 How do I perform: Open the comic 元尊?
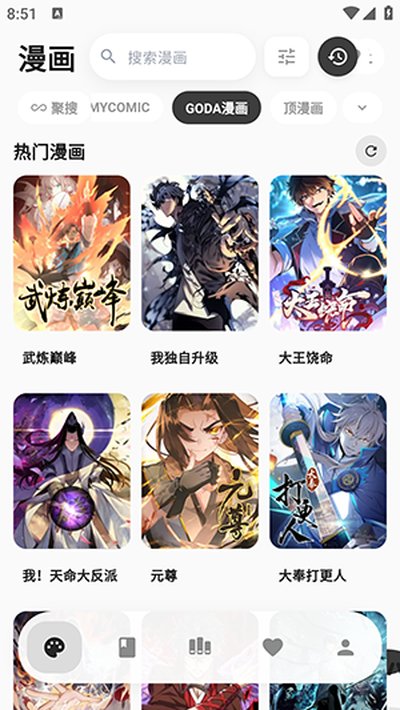[x=200, y=489]
